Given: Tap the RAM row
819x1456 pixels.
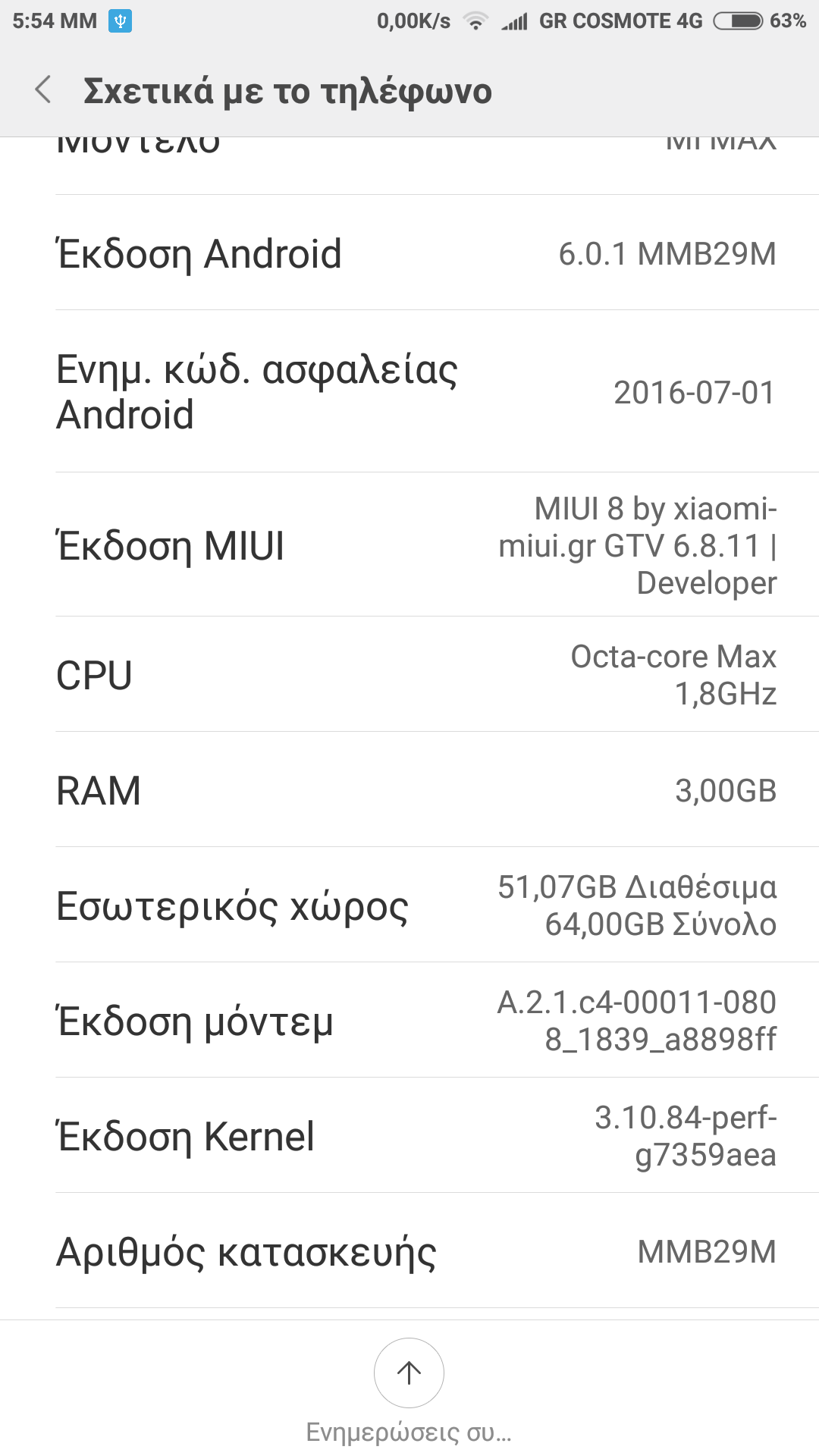Looking at the screenshot, I should coord(409,790).
